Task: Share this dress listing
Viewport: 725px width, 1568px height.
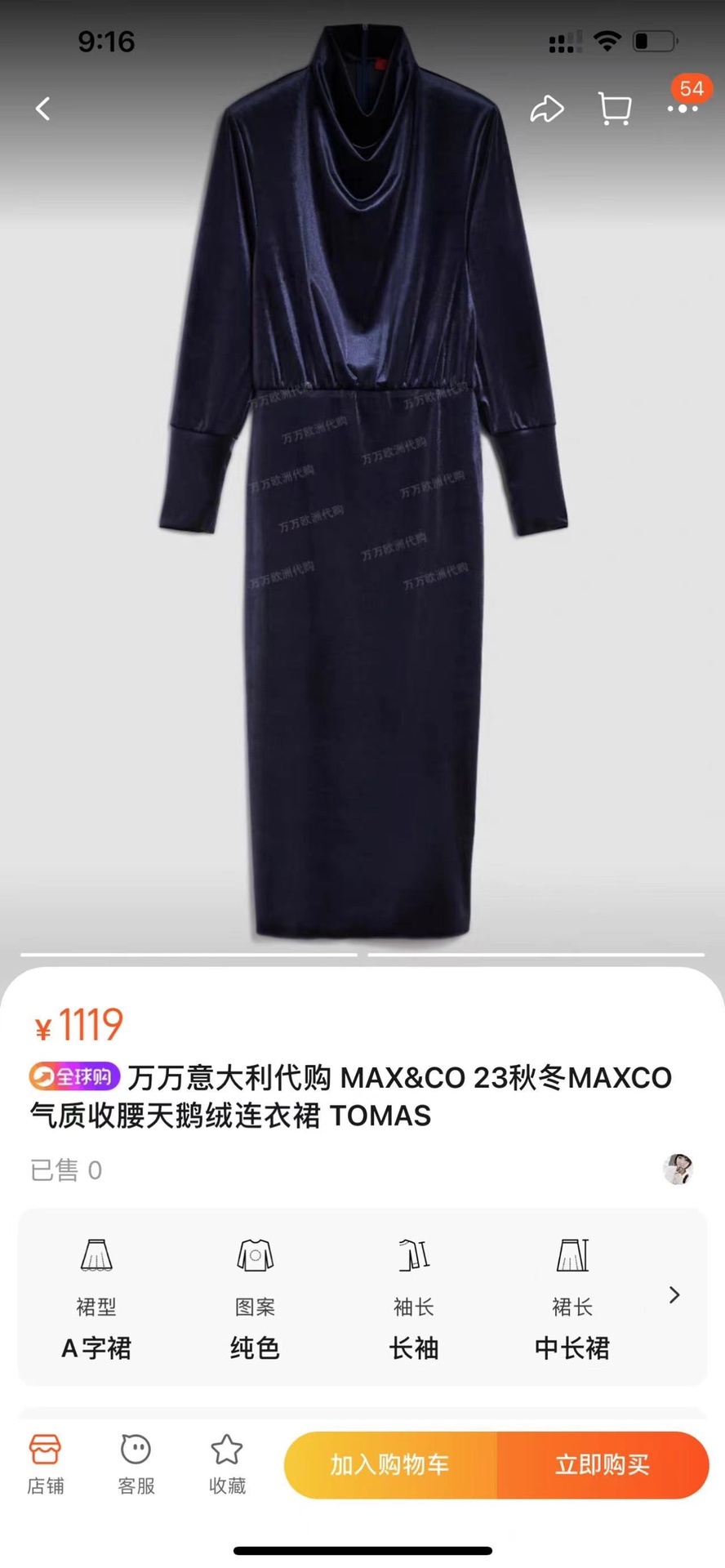Action: click(546, 109)
